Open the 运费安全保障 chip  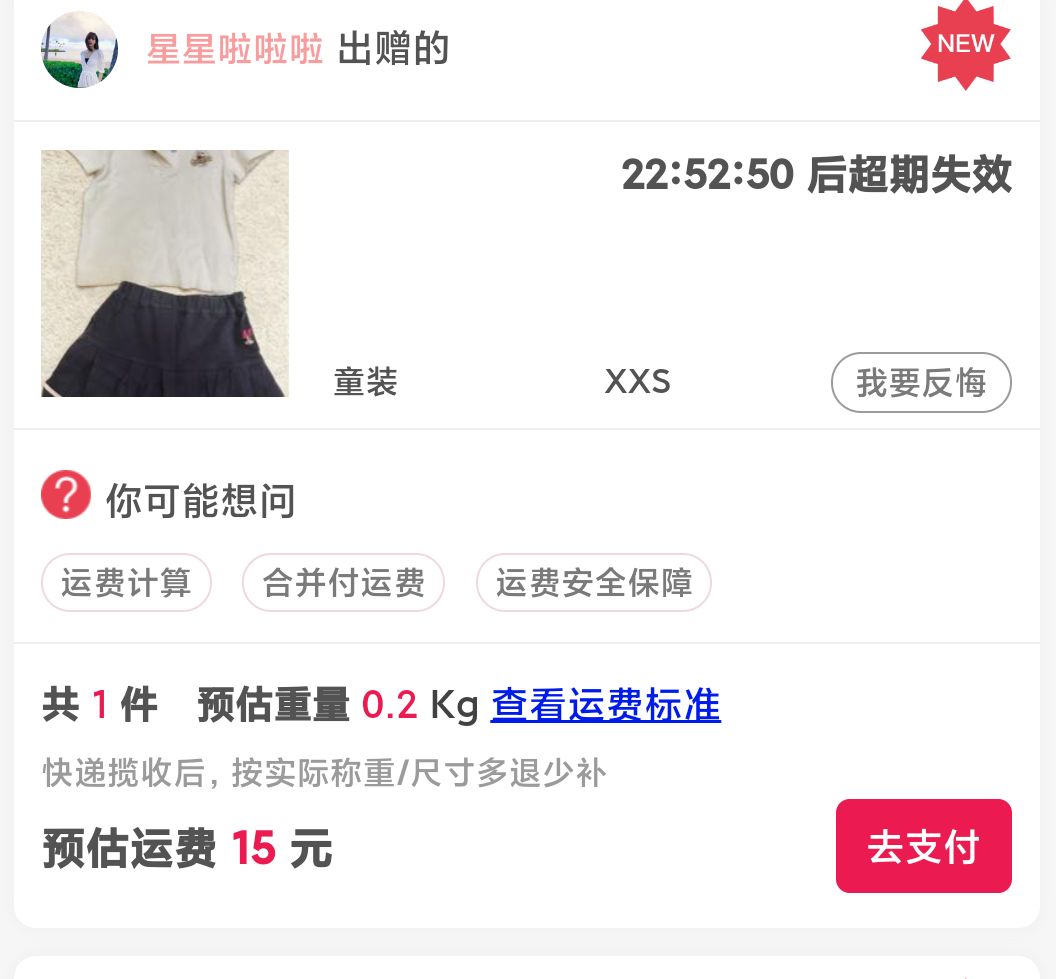(x=593, y=582)
